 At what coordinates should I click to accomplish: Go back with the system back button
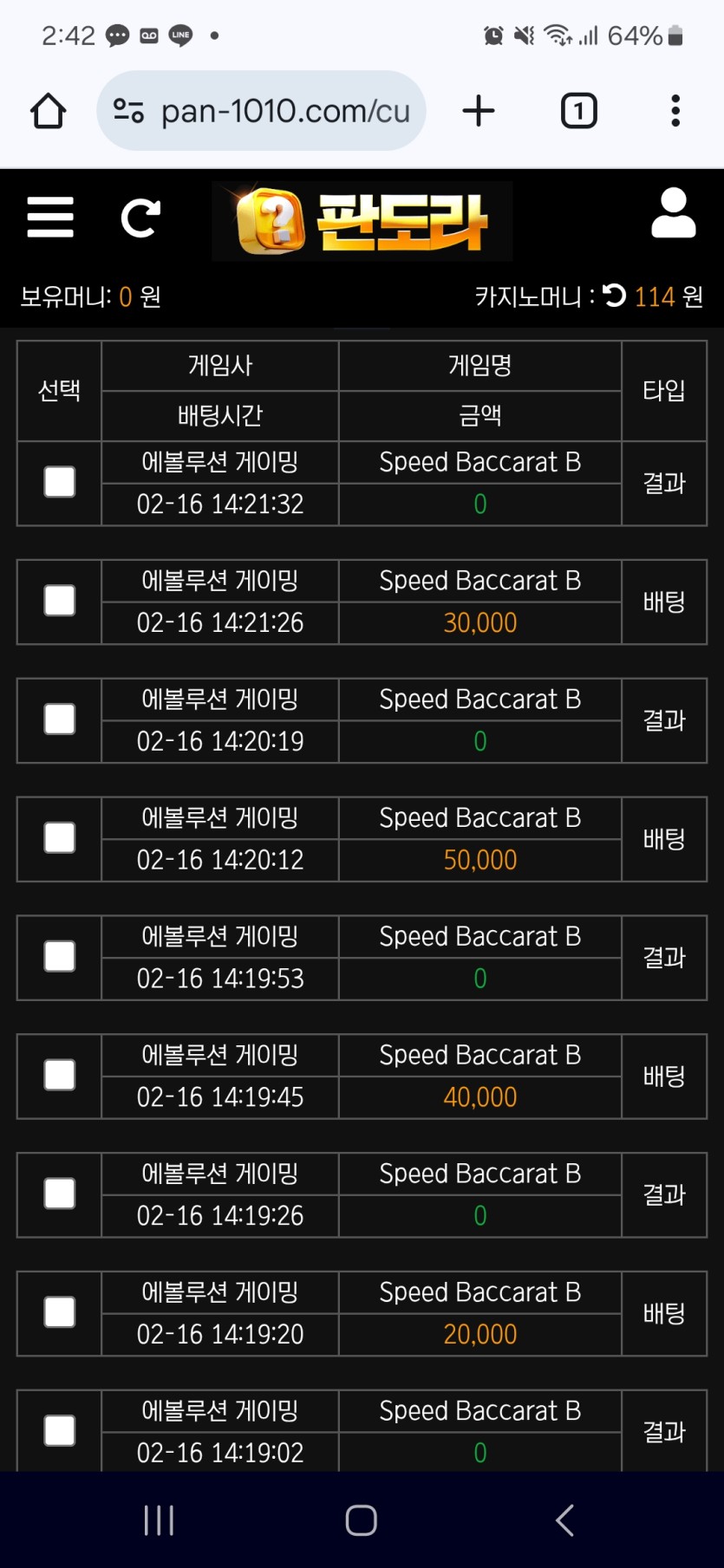click(x=564, y=1520)
